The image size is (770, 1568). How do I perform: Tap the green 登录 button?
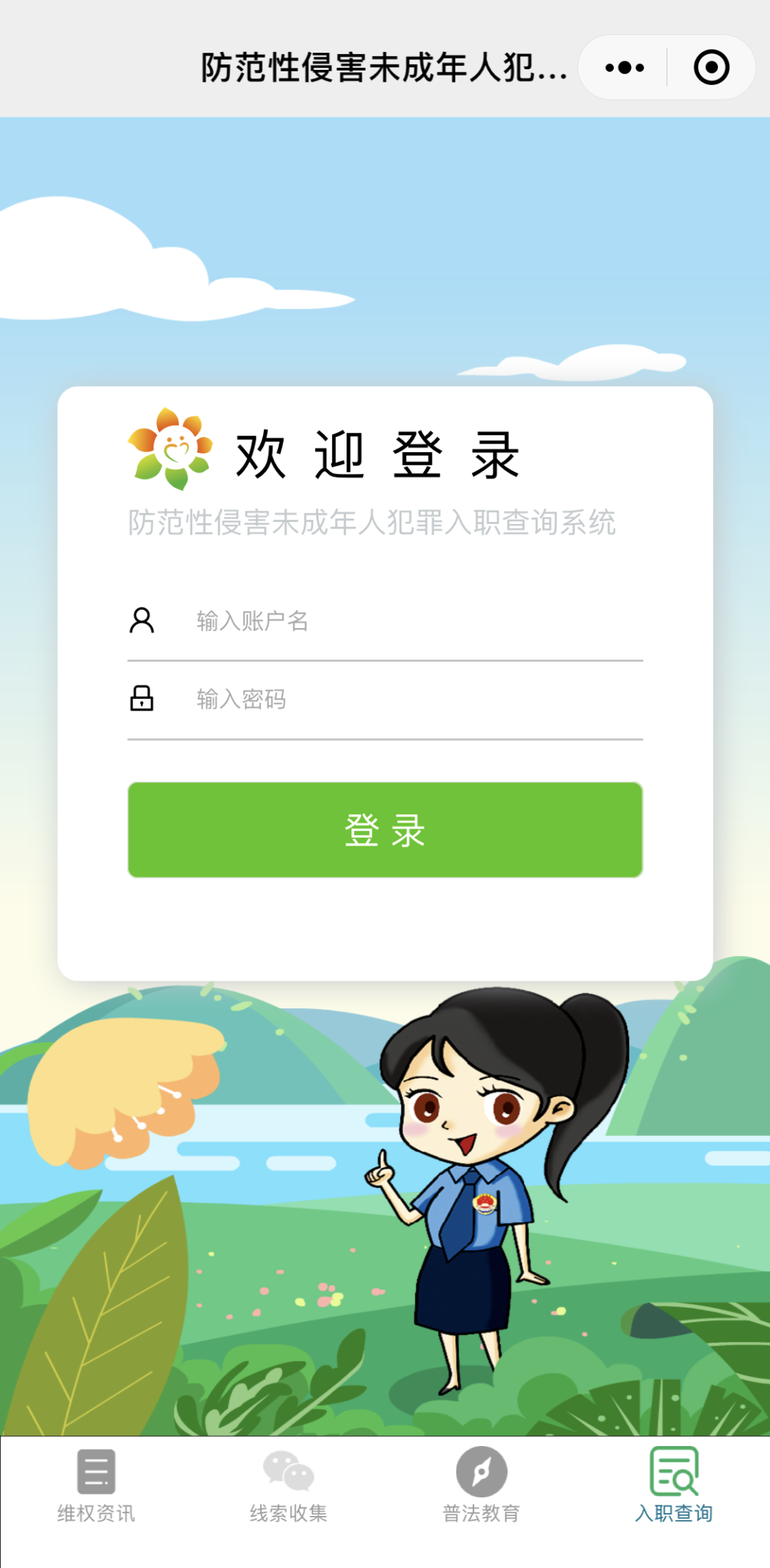tap(385, 830)
